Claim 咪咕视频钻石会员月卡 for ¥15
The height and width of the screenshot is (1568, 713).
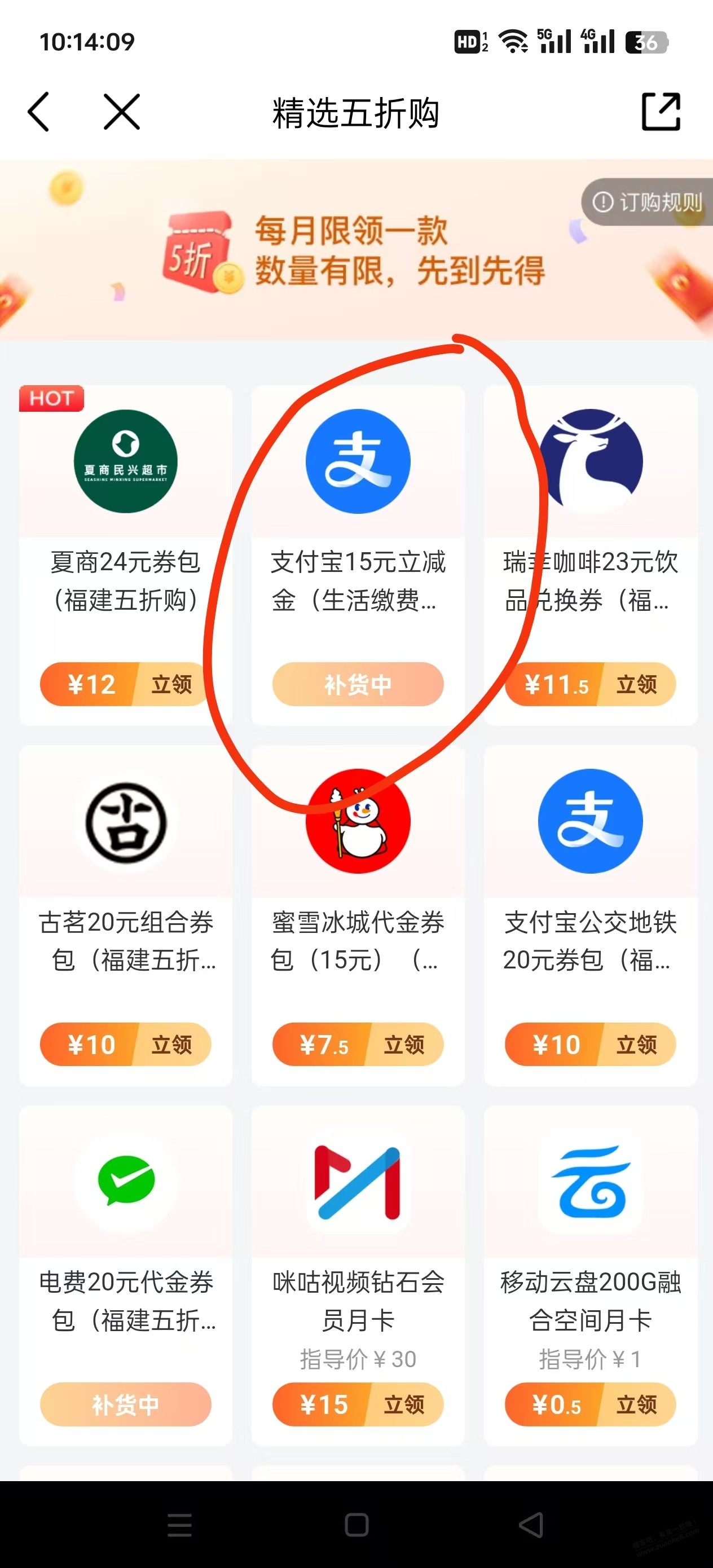(x=358, y=1405)
